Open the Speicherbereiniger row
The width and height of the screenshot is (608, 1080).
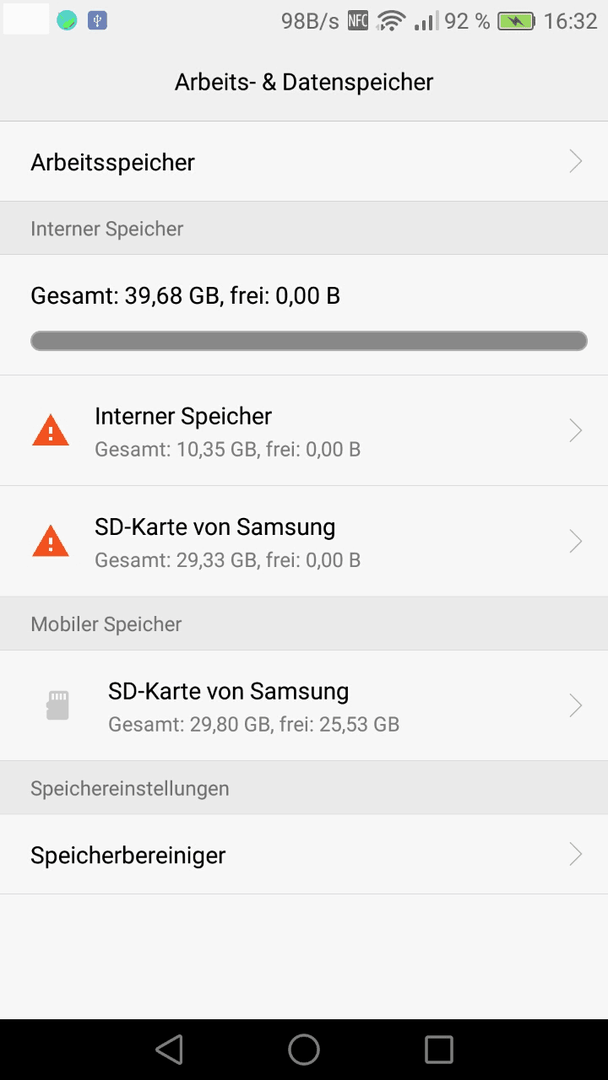click(304, 855)
